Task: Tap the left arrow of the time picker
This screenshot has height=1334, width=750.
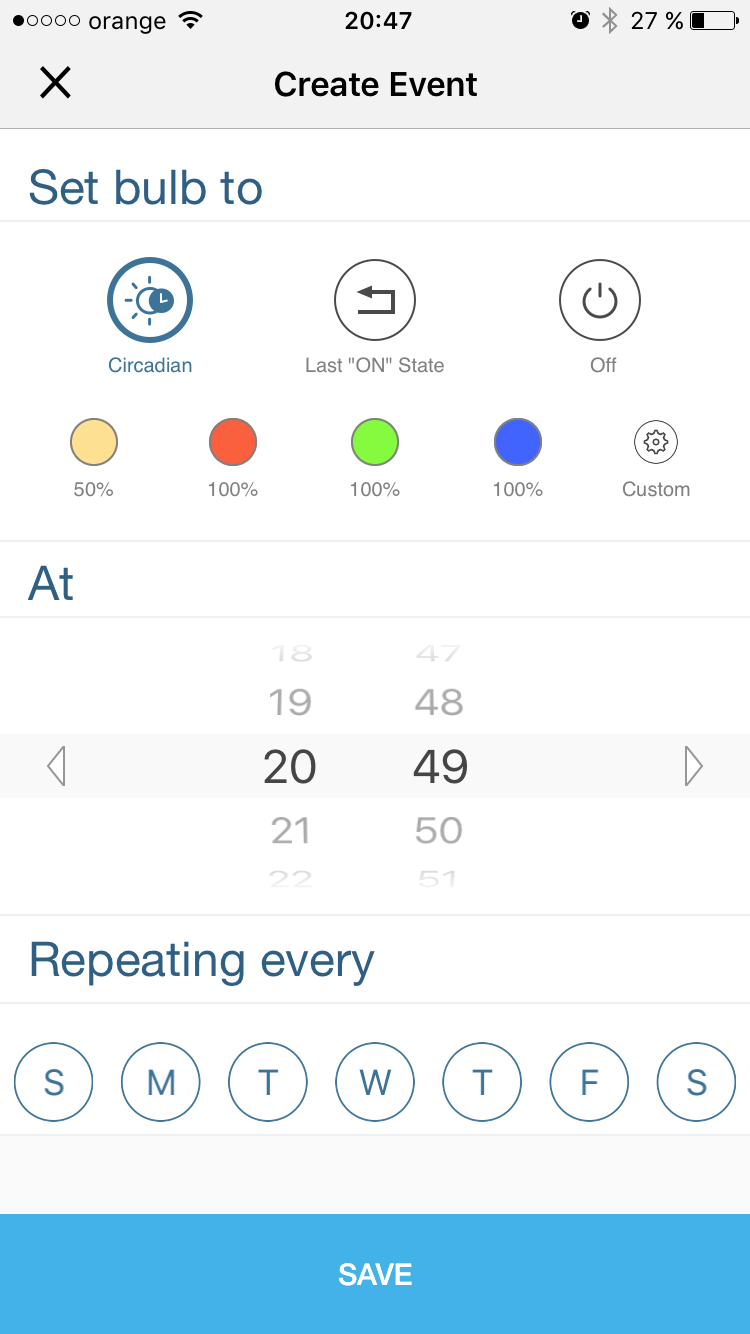Action: pos(57,767)
